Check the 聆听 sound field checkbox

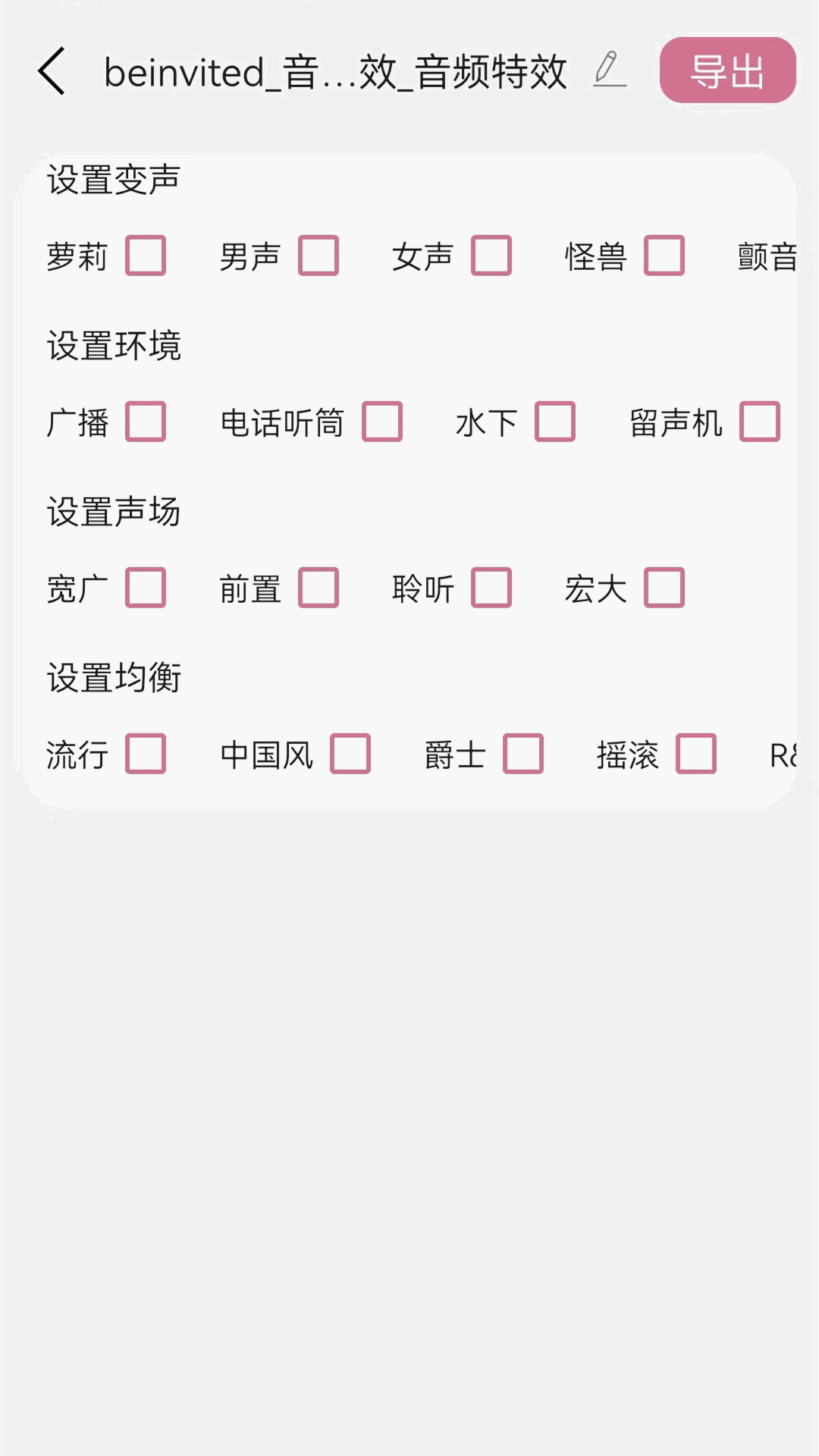(x=491, y=588)
